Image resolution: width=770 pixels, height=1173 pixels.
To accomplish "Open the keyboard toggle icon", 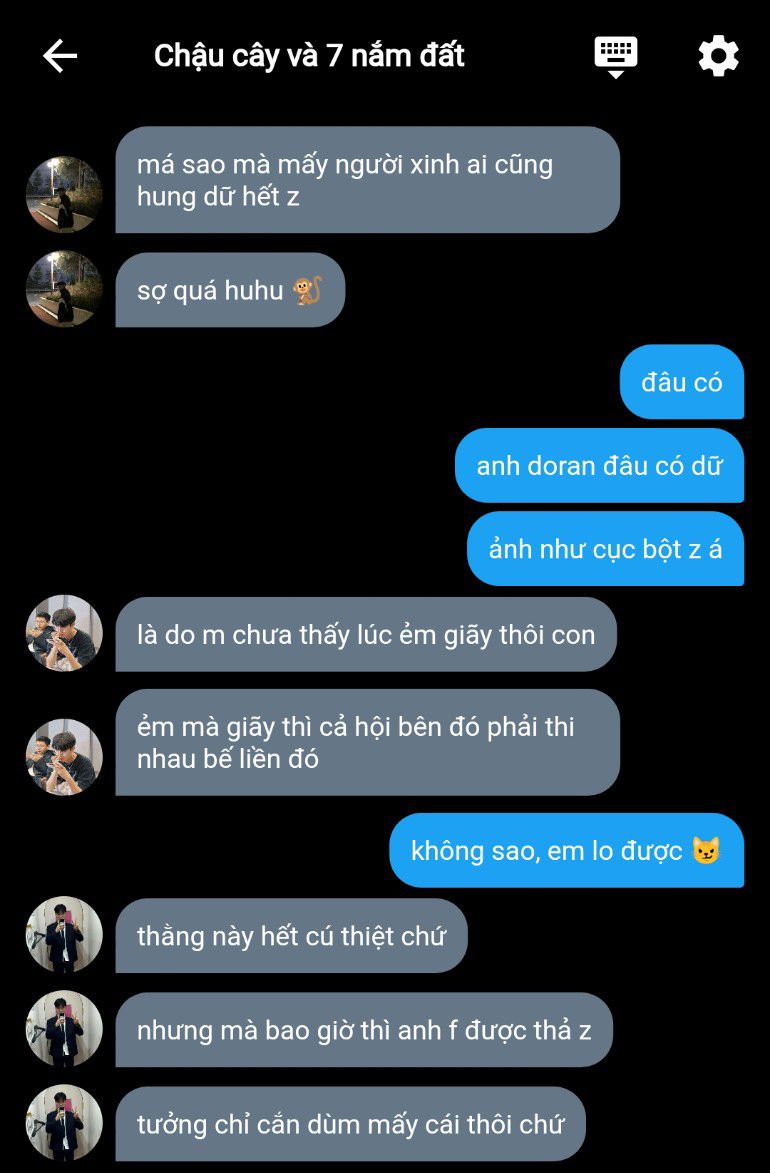I will 616,56.
